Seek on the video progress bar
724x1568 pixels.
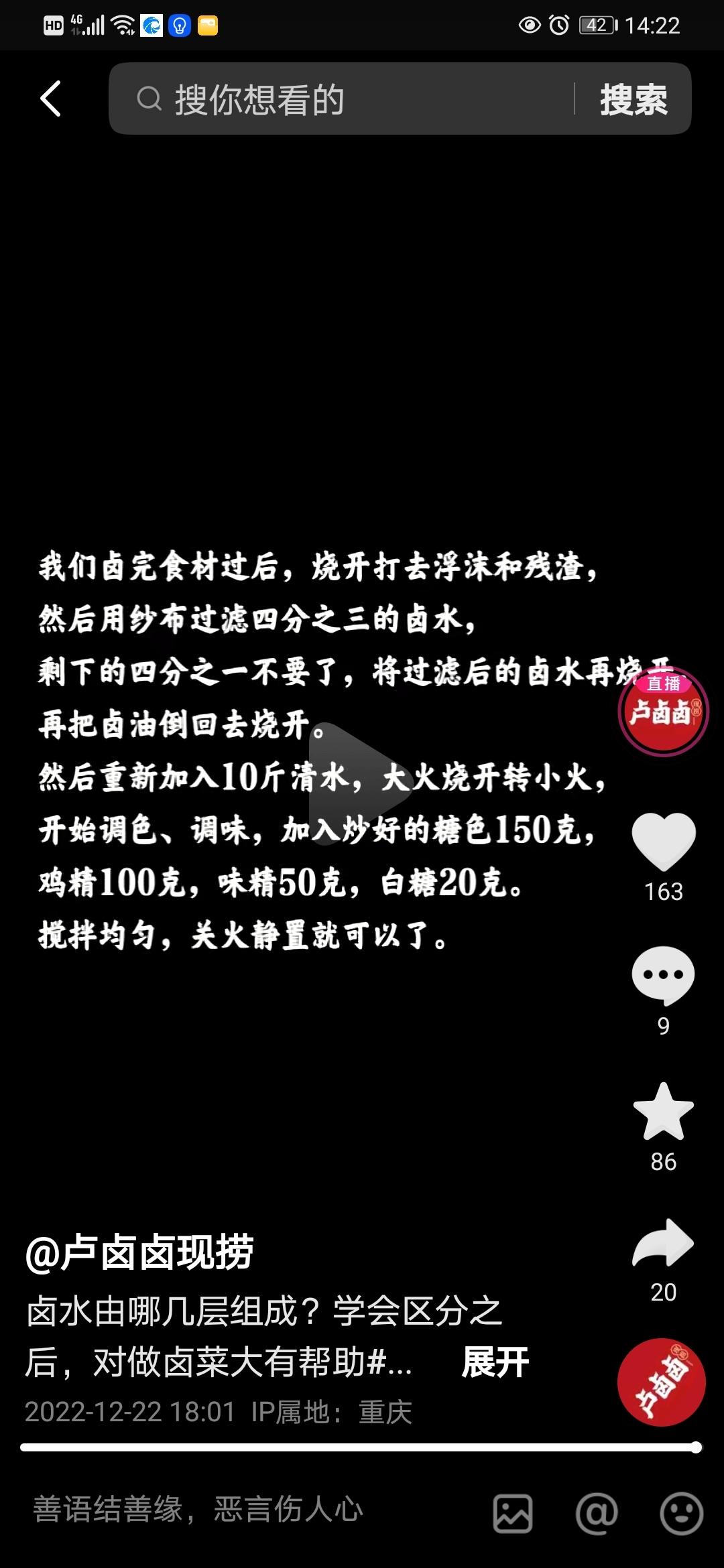361,1447
